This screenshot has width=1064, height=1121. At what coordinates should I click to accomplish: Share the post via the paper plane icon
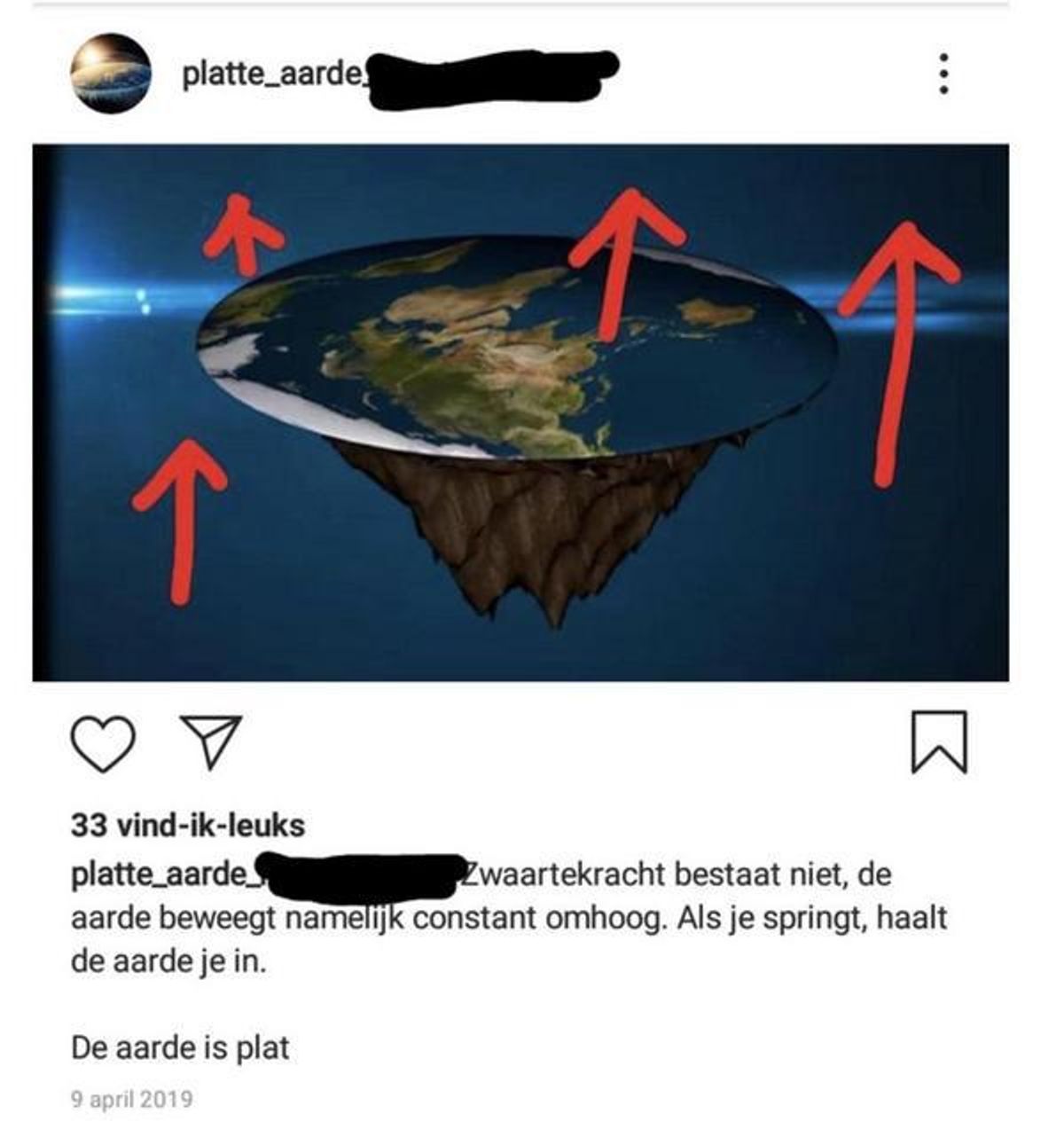coord(210,741)
